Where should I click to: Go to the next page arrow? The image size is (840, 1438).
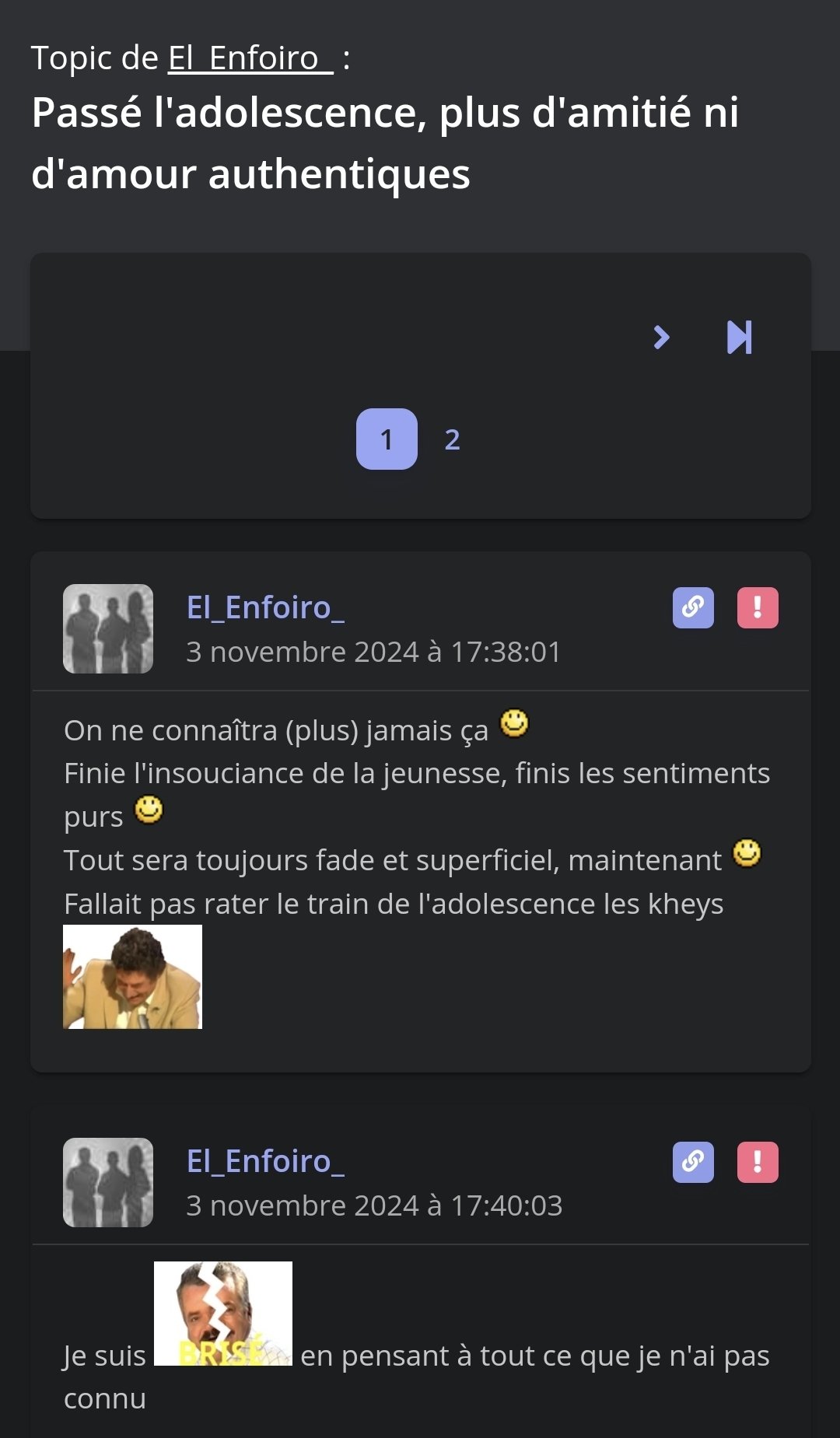pyautogui.click(x=661, y=337)
